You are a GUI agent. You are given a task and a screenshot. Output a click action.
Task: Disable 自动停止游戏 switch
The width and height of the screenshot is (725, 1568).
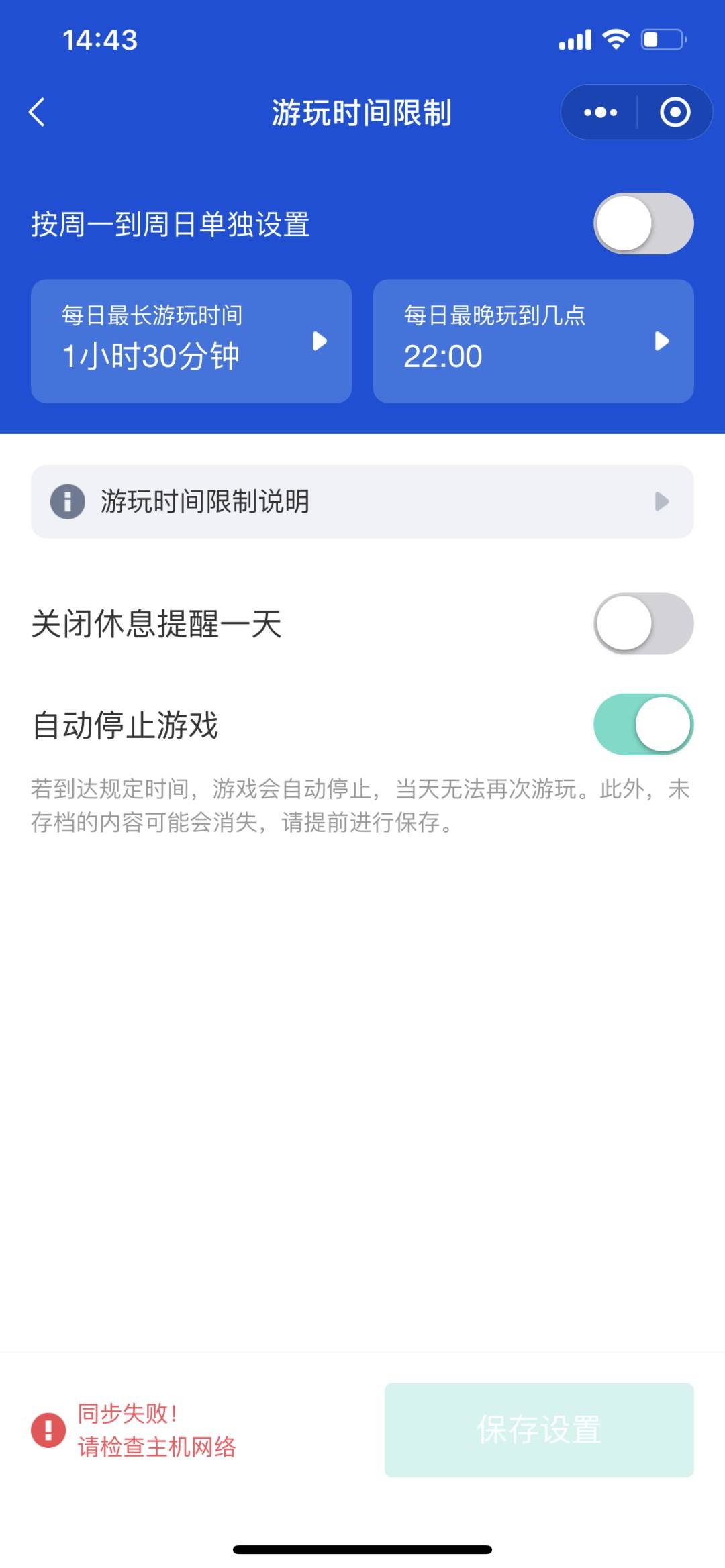(643, 725)
